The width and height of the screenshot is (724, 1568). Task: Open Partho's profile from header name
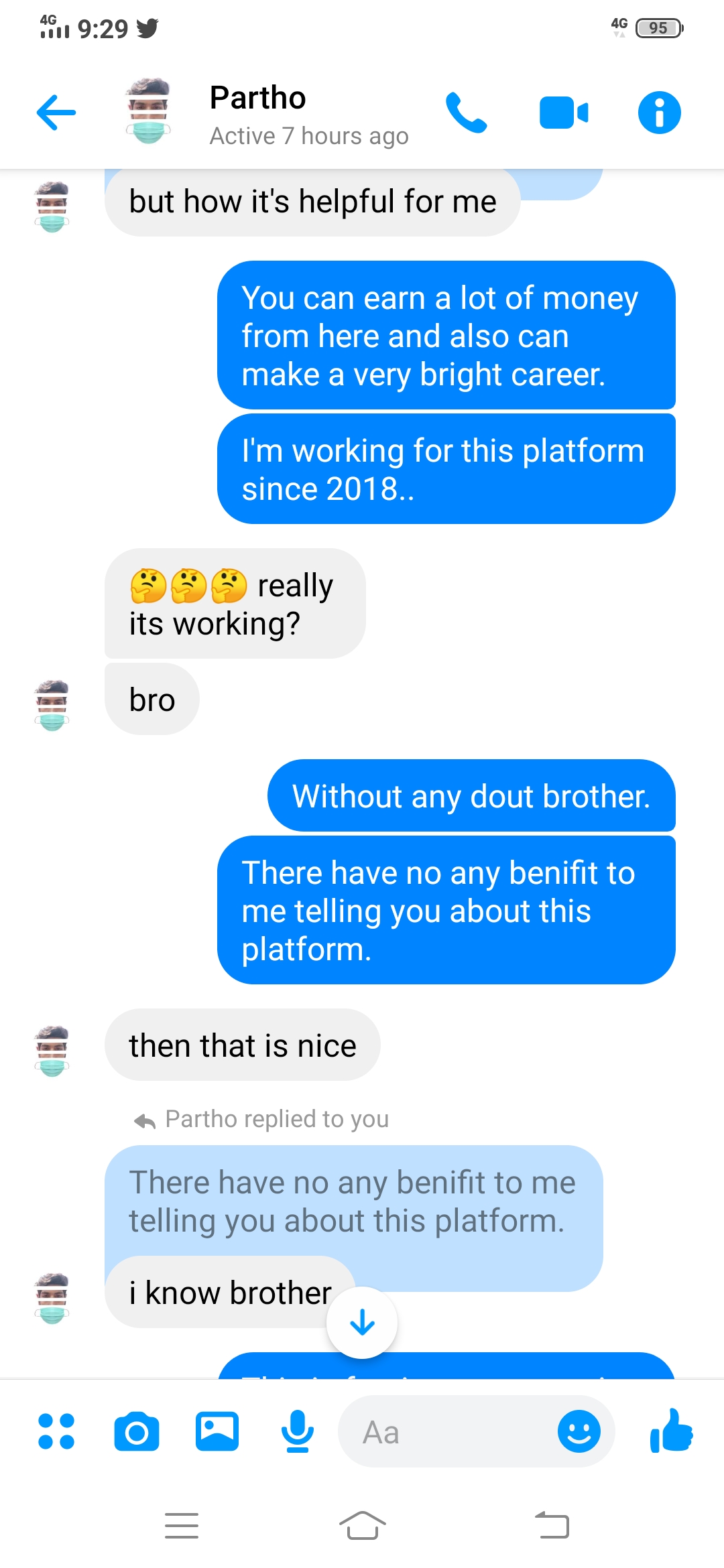258,99
